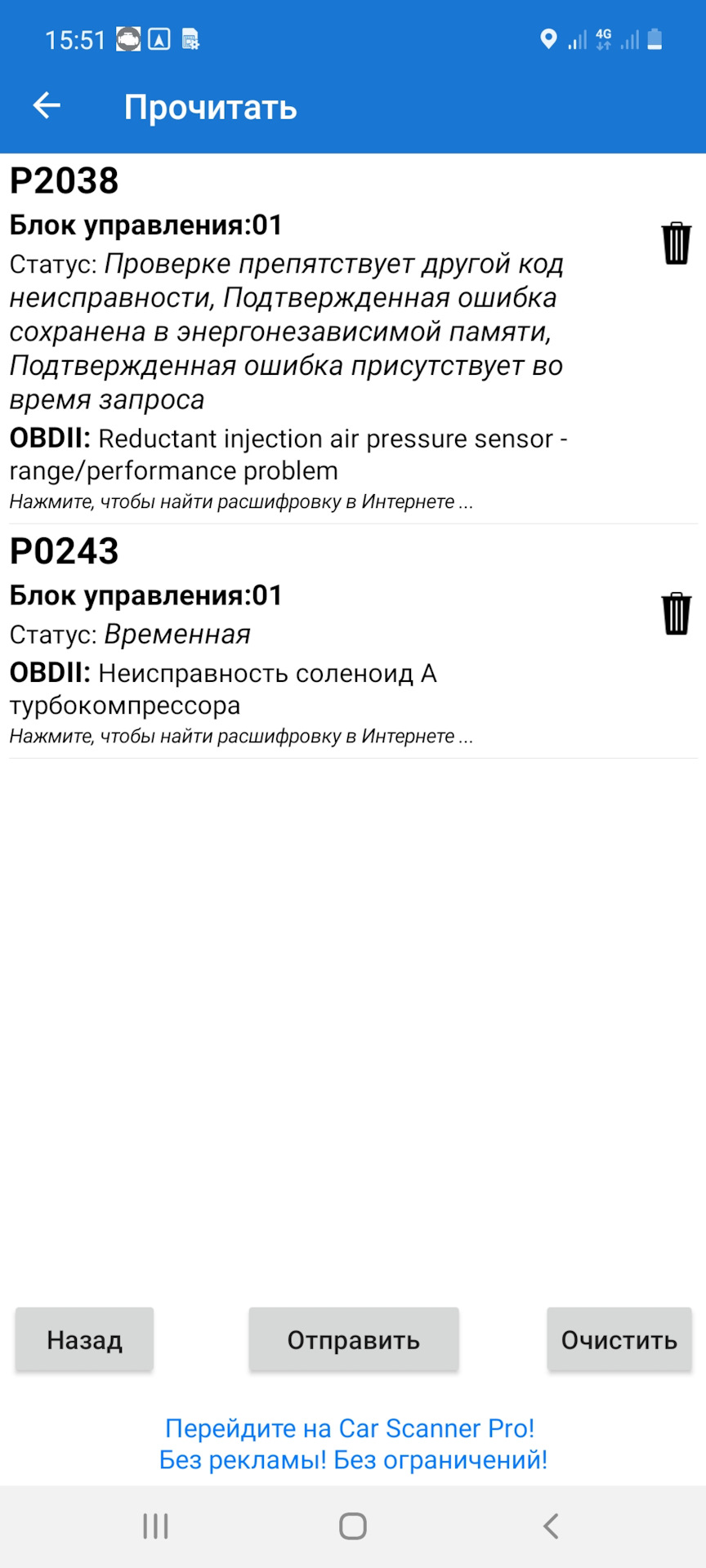Delete the P2038 error code
The image size is (706, 1568).
pyautogui.click(x=676, y=243)
